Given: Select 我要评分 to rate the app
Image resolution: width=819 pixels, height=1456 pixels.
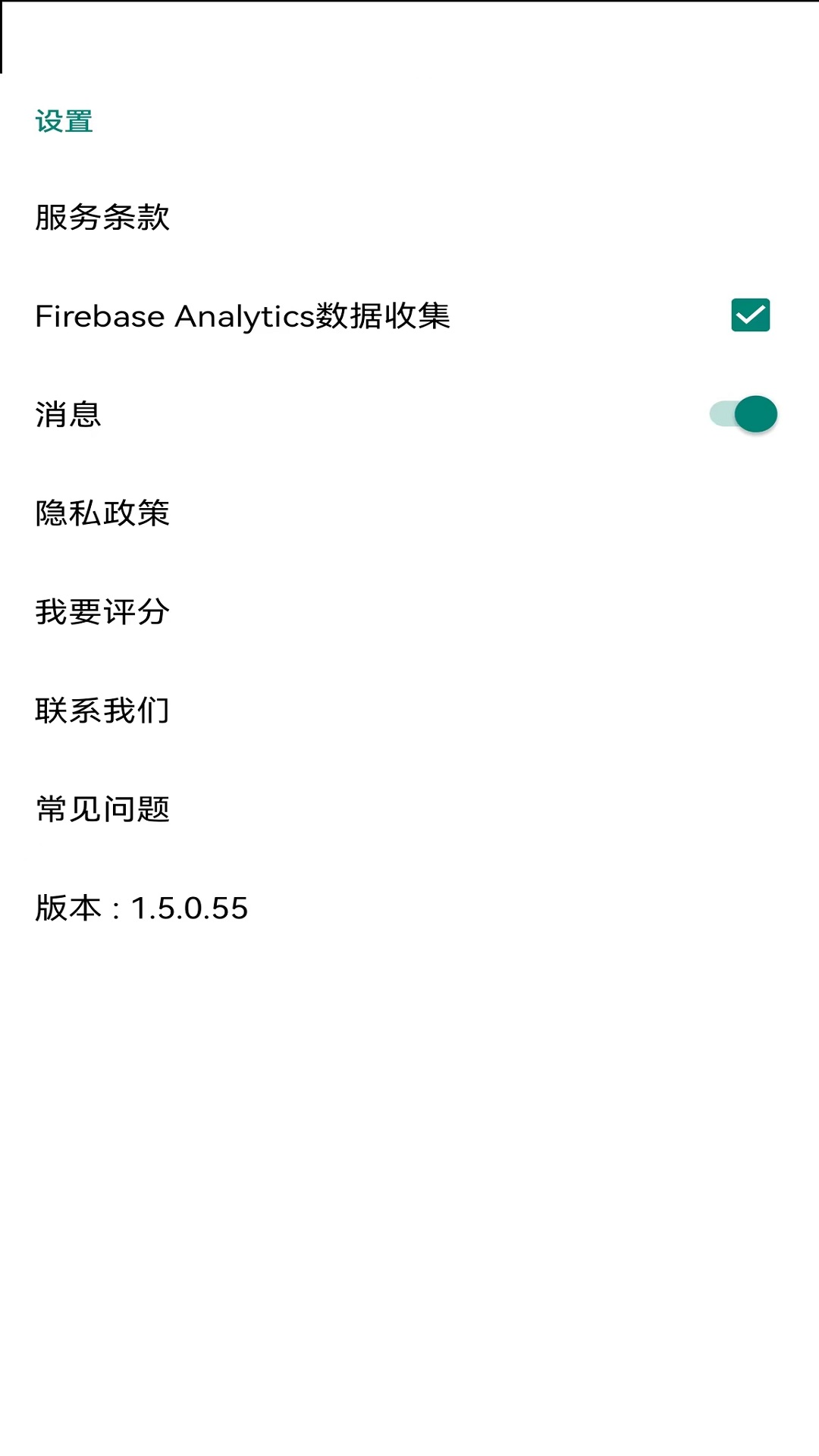Looking at the screenshot, I should point(103,613).
